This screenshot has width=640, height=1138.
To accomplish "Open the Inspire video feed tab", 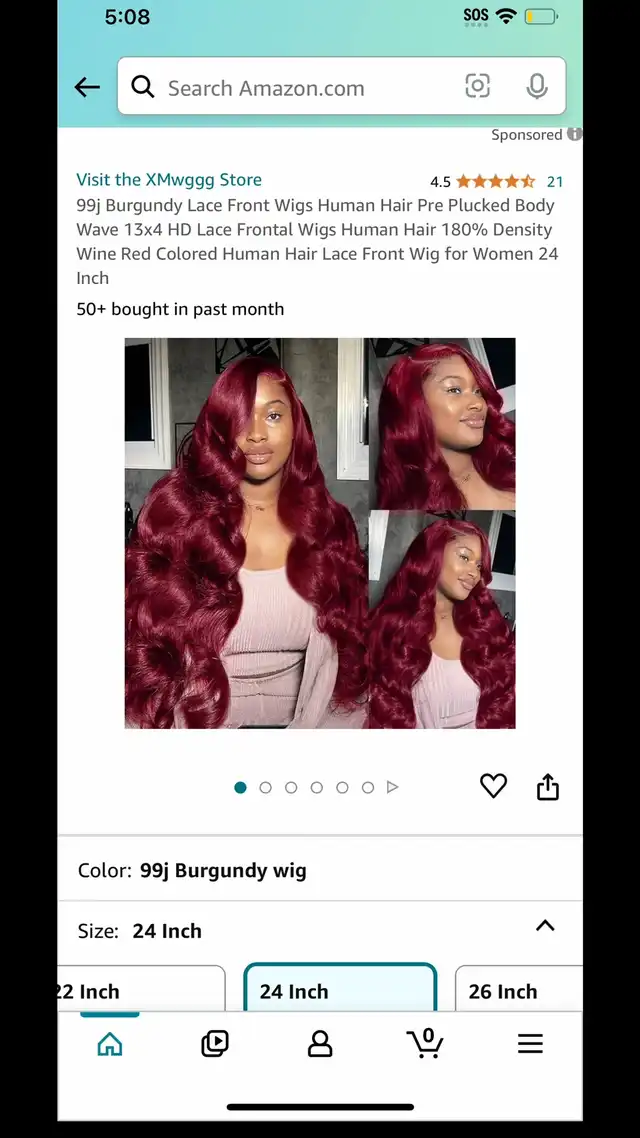I will [x=215, y=1044].
